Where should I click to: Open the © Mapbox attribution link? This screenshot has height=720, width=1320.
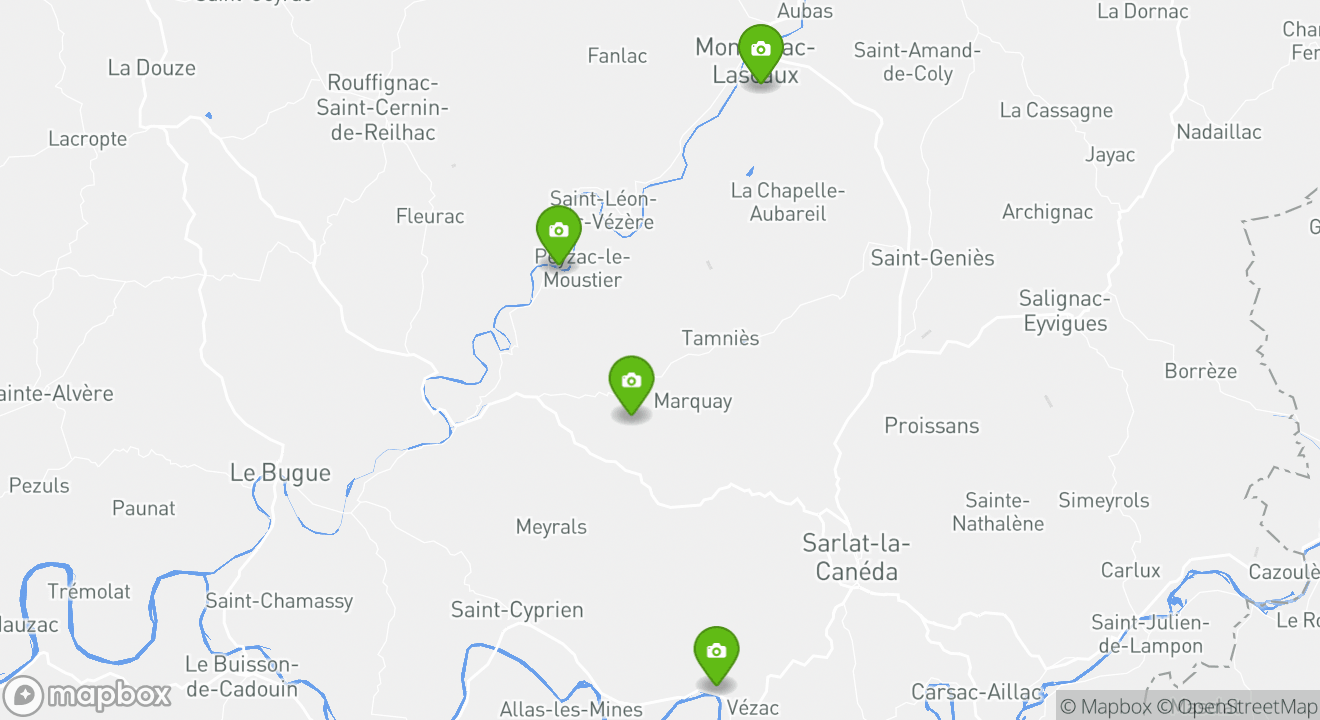click(1105, 706)
